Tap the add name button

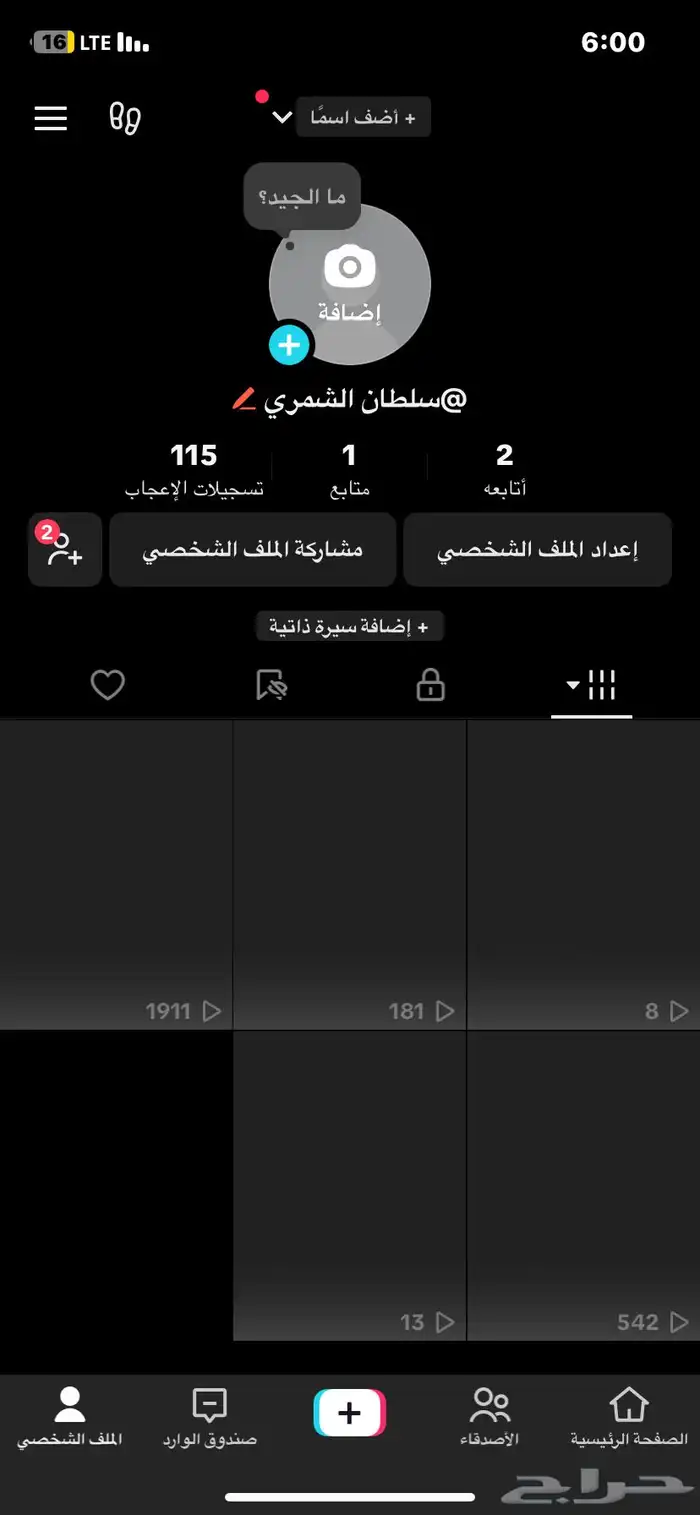[364, 118]
